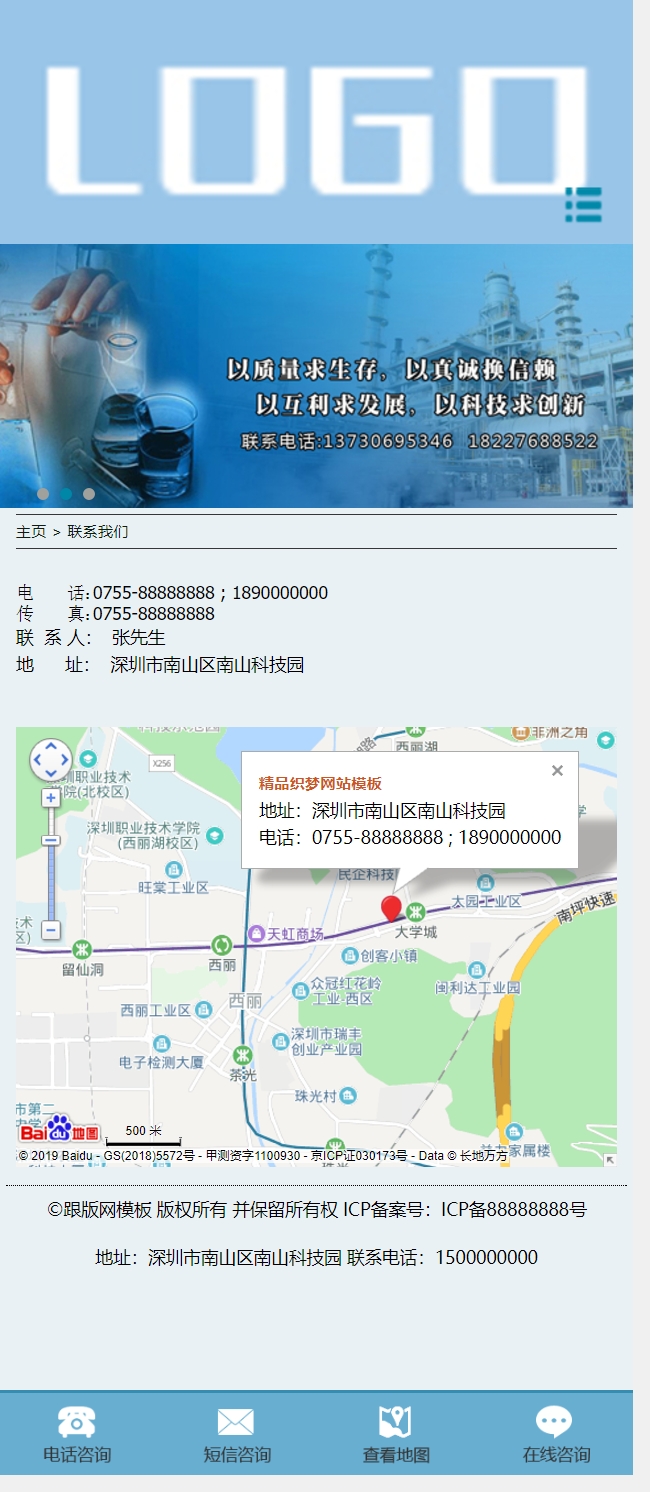
Task: Tap the 主页 breadcrumb link
Action: pos(31,532)
